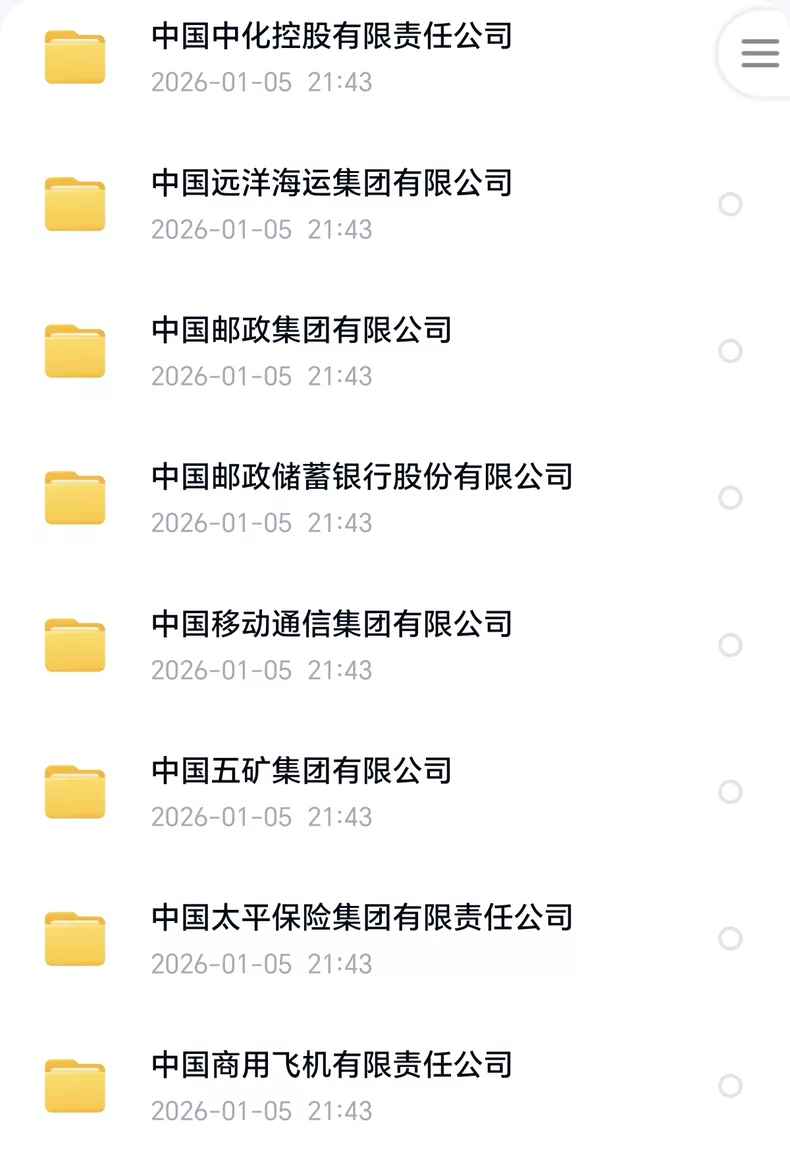Tick the circle beside 中国邮政储蓄银行股份有限公司
The image size is (790, 1150).
731,498
